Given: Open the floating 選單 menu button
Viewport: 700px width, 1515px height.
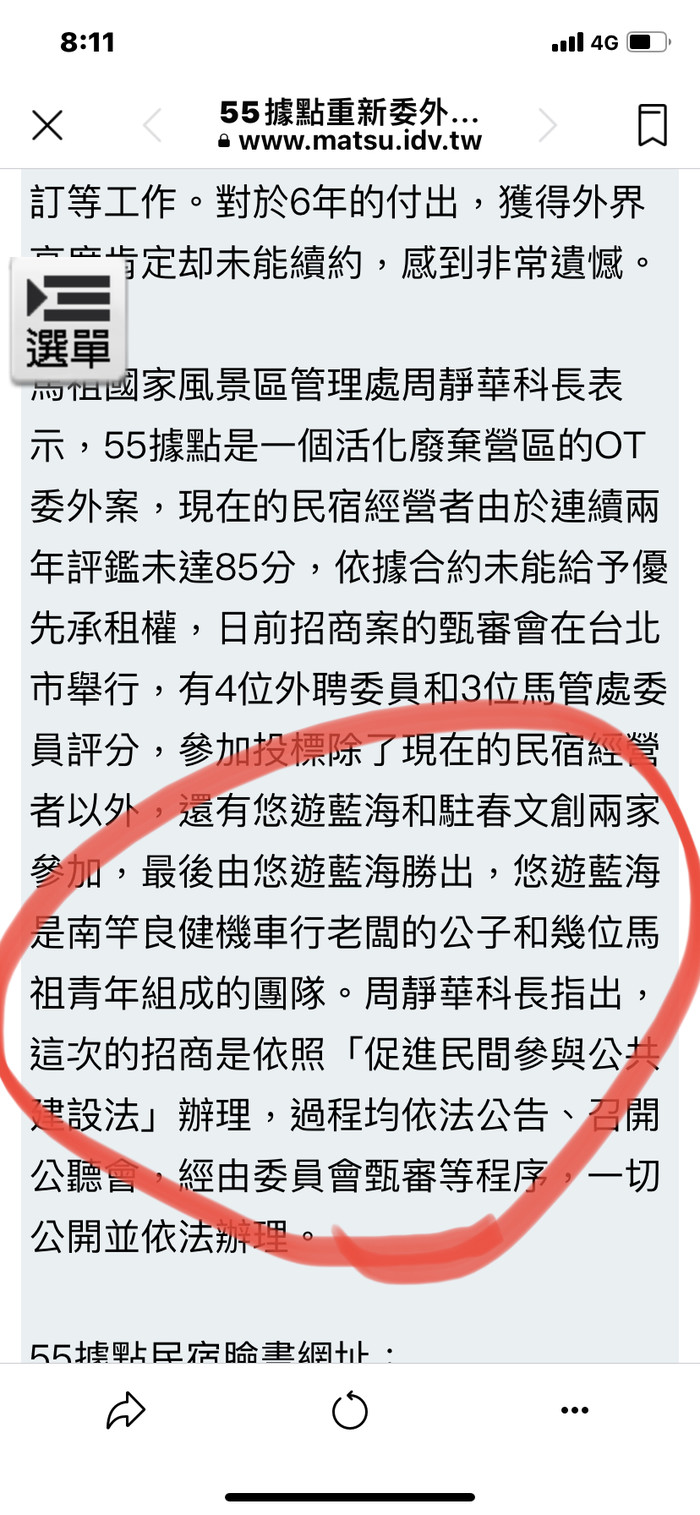Looking at the screenshot, I should point(68,322).
